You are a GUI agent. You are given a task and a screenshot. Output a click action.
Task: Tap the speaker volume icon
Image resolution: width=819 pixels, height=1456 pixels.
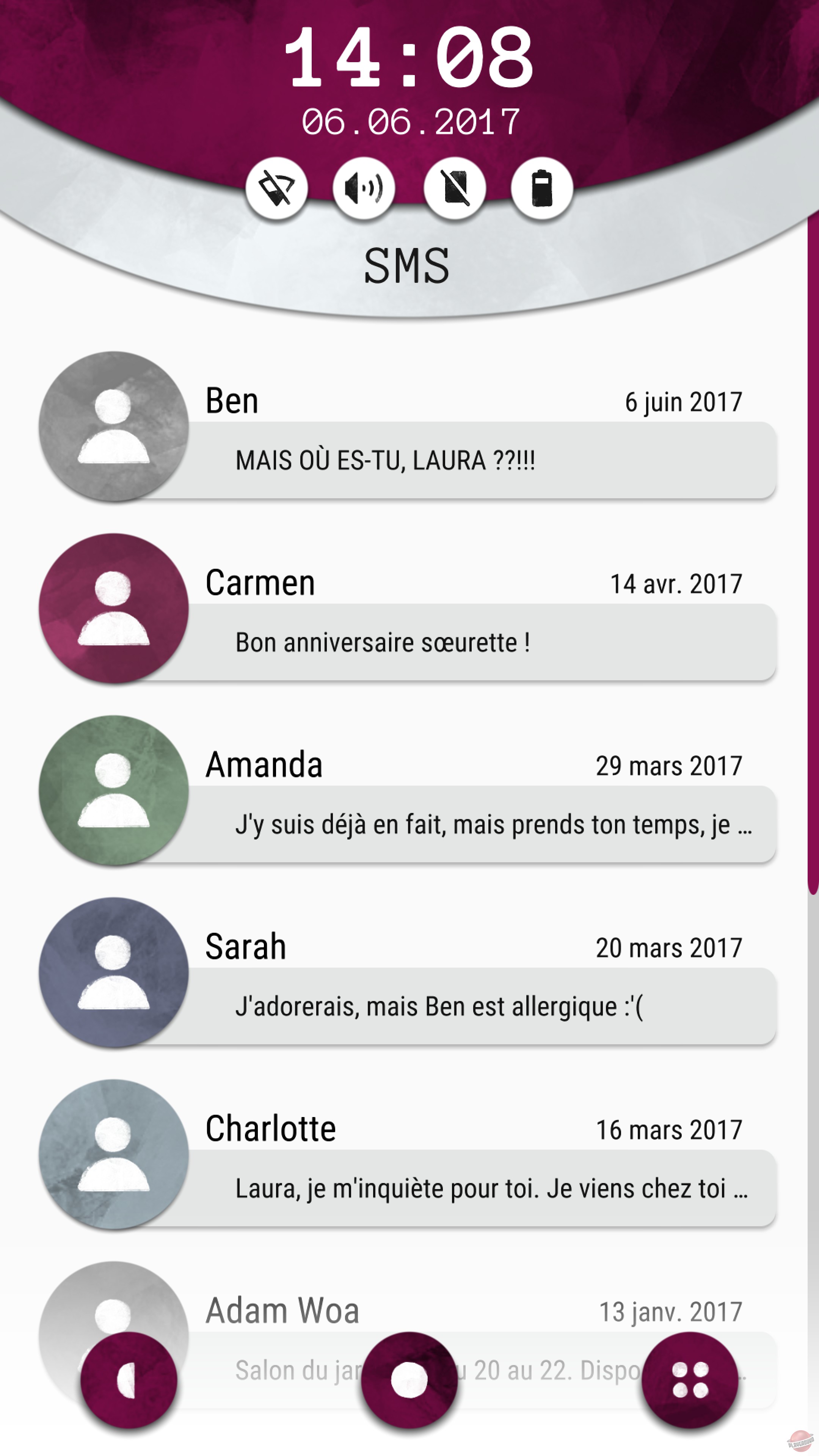click(x=364, y=188)
